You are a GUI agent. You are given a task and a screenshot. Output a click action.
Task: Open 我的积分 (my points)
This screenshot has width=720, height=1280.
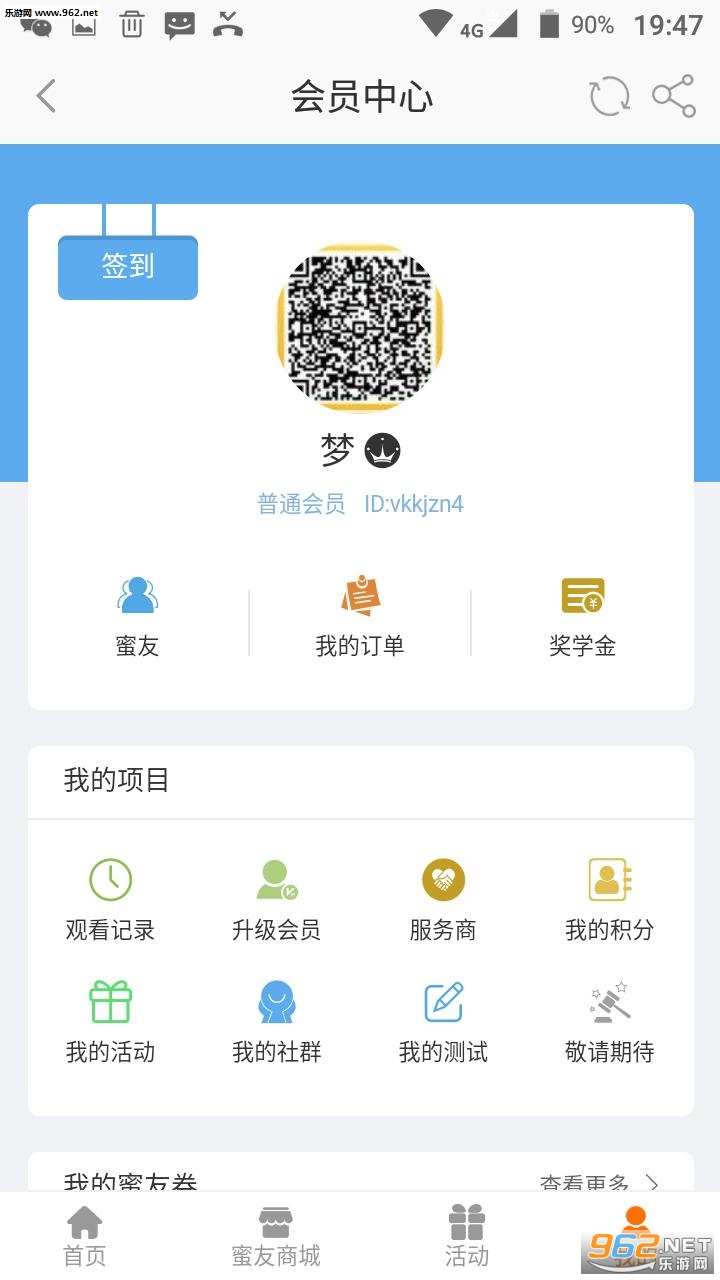pos(608,897)
